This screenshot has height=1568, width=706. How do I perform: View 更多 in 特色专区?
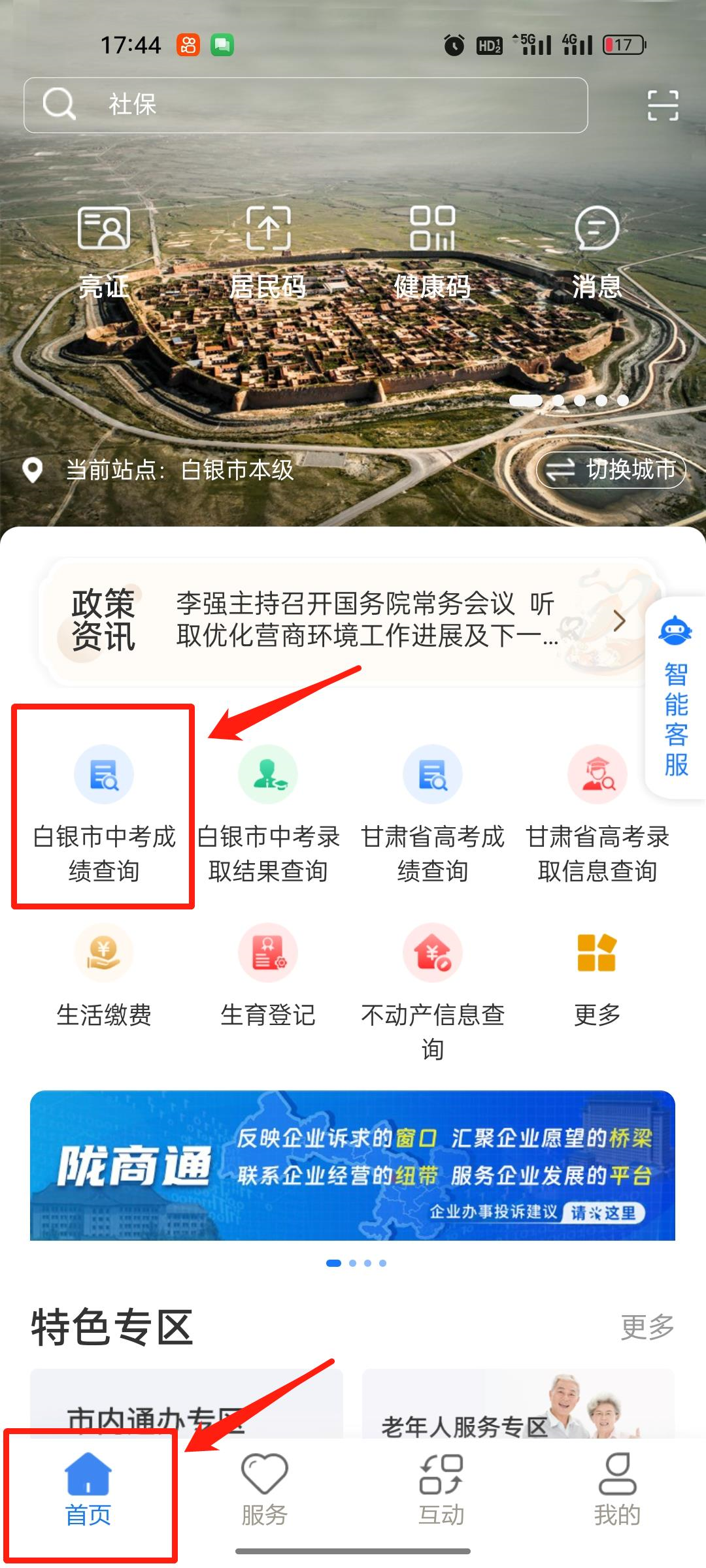click(647, 1327)
